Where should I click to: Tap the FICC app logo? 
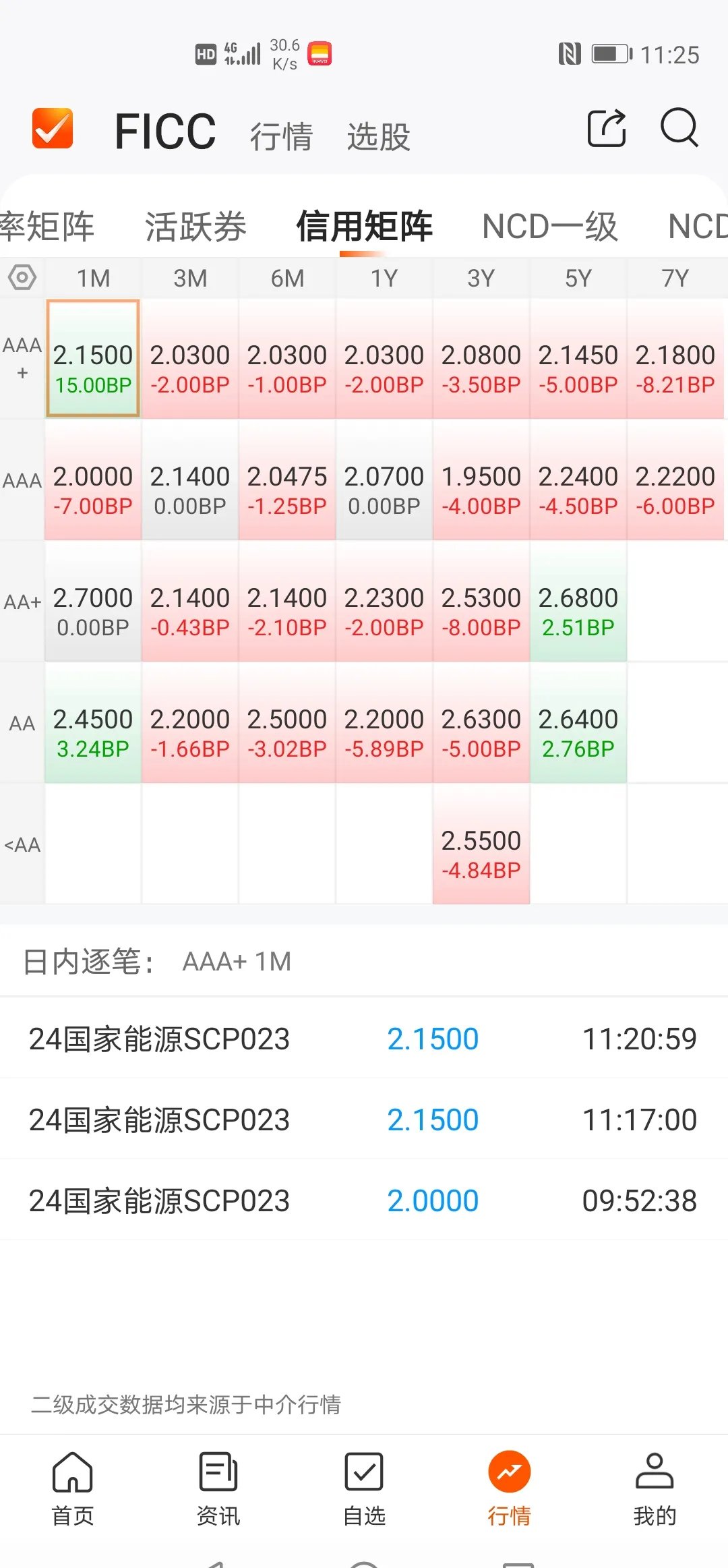click(53, 128)
